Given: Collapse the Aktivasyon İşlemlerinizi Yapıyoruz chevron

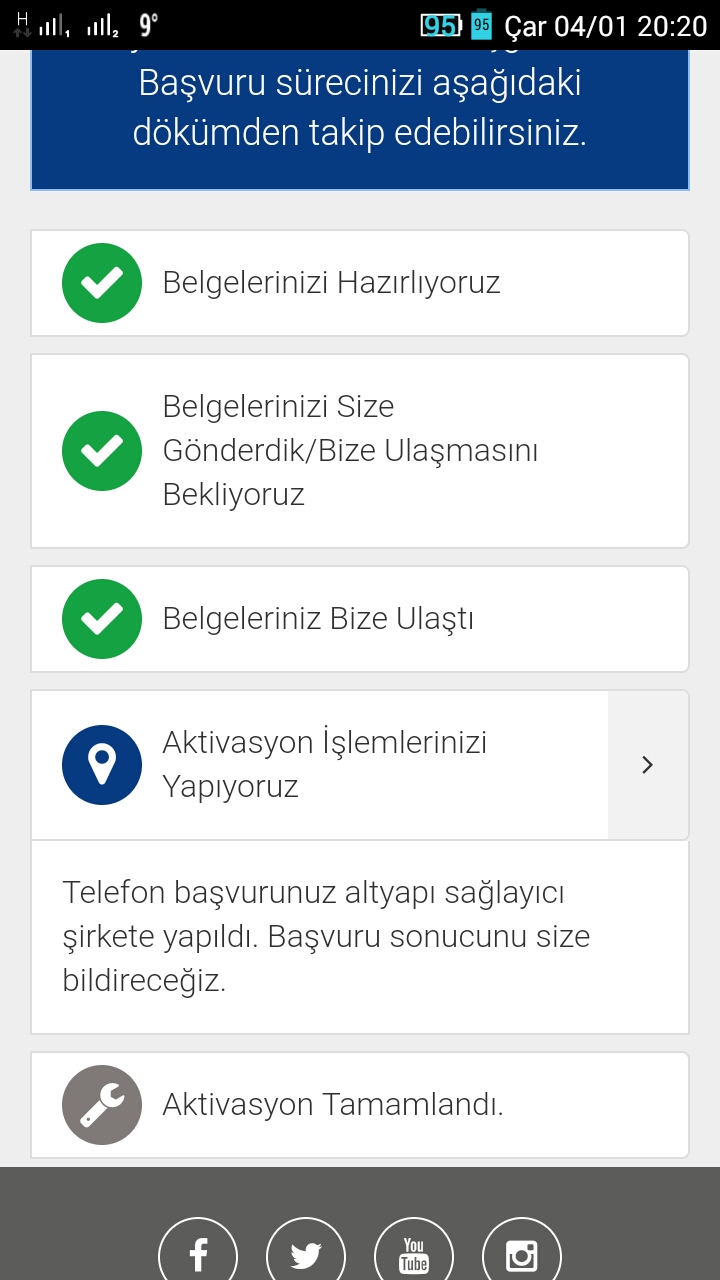Looking at the screenshot, I should tap(648, 765).
